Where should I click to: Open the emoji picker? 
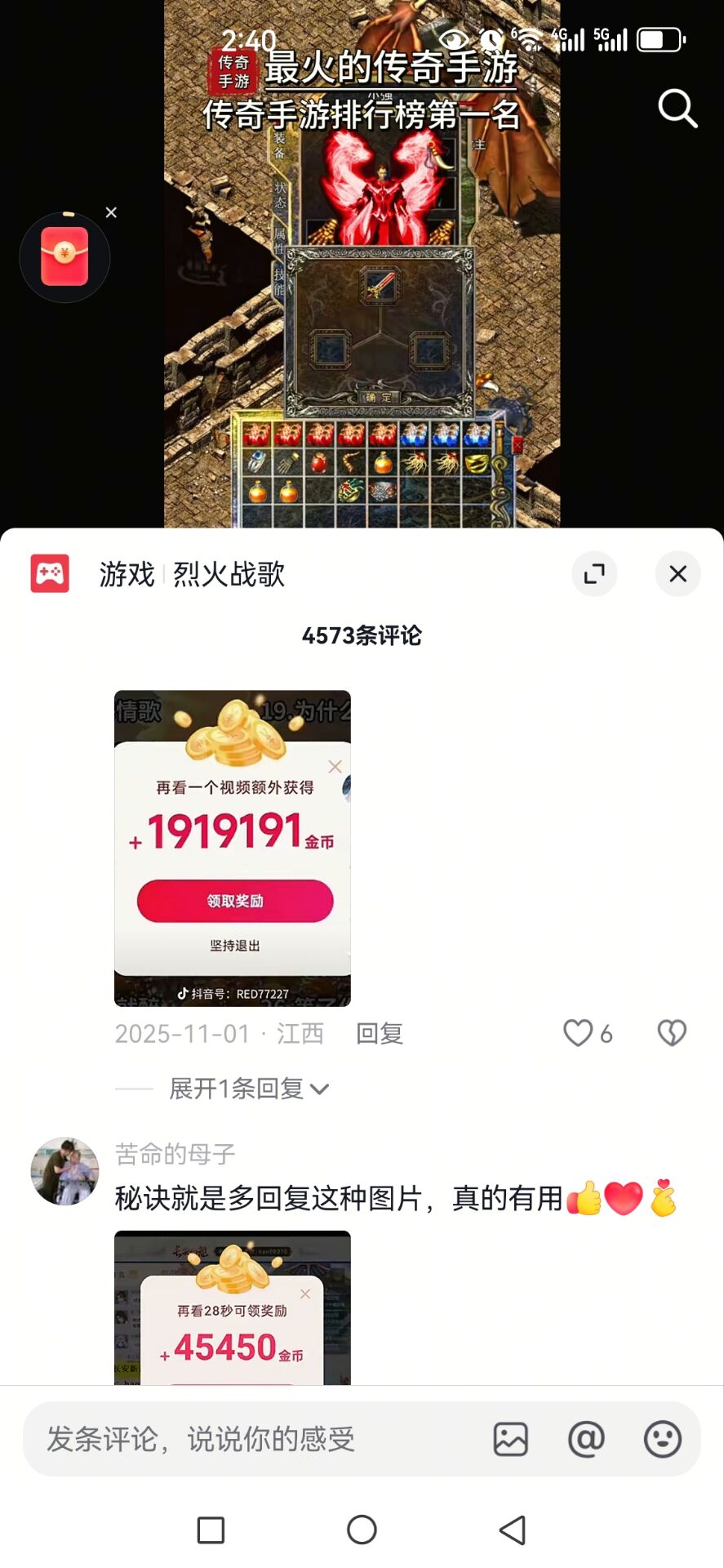(662, 1439)
